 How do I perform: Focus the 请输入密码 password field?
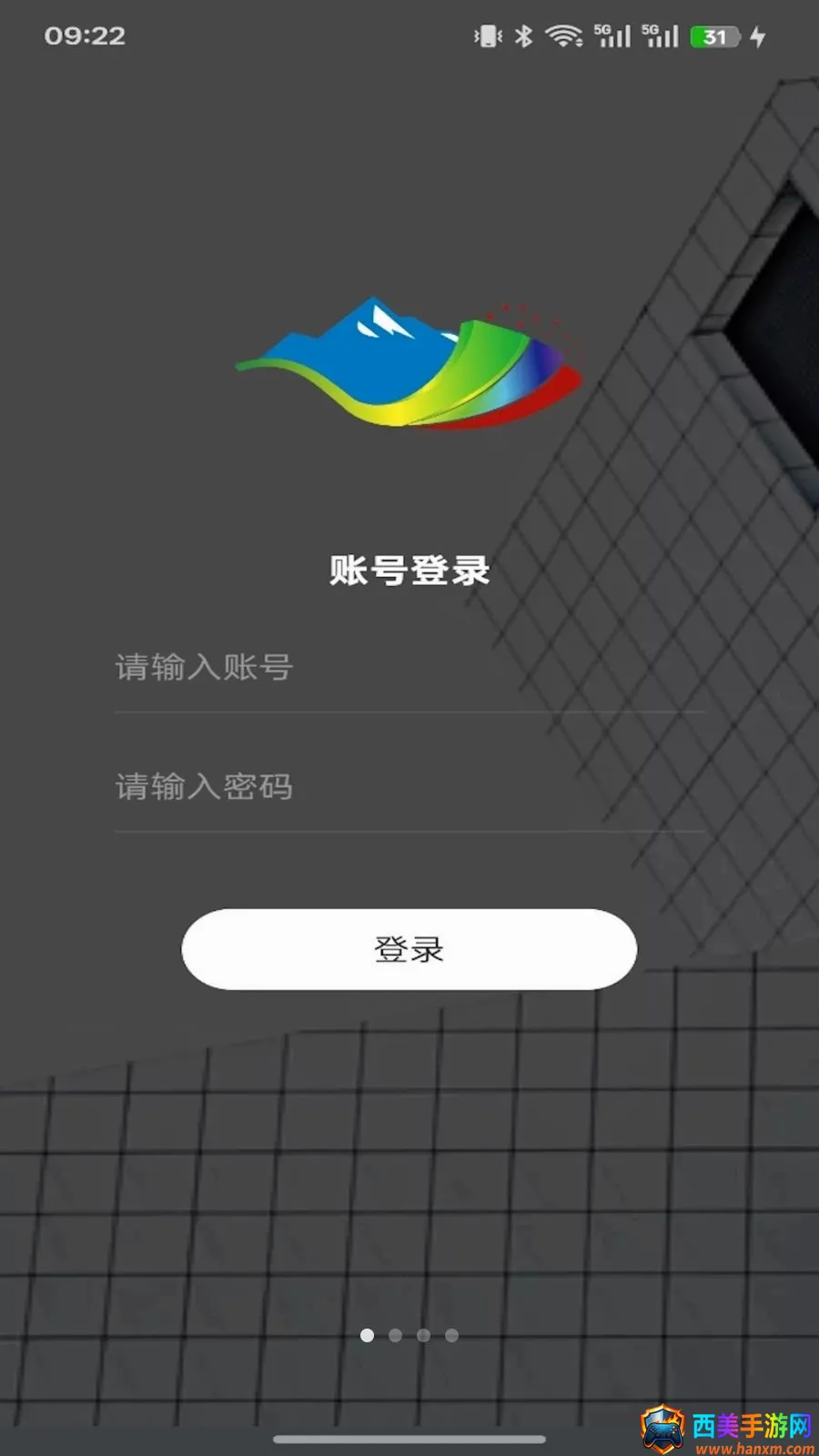[409, 787]
